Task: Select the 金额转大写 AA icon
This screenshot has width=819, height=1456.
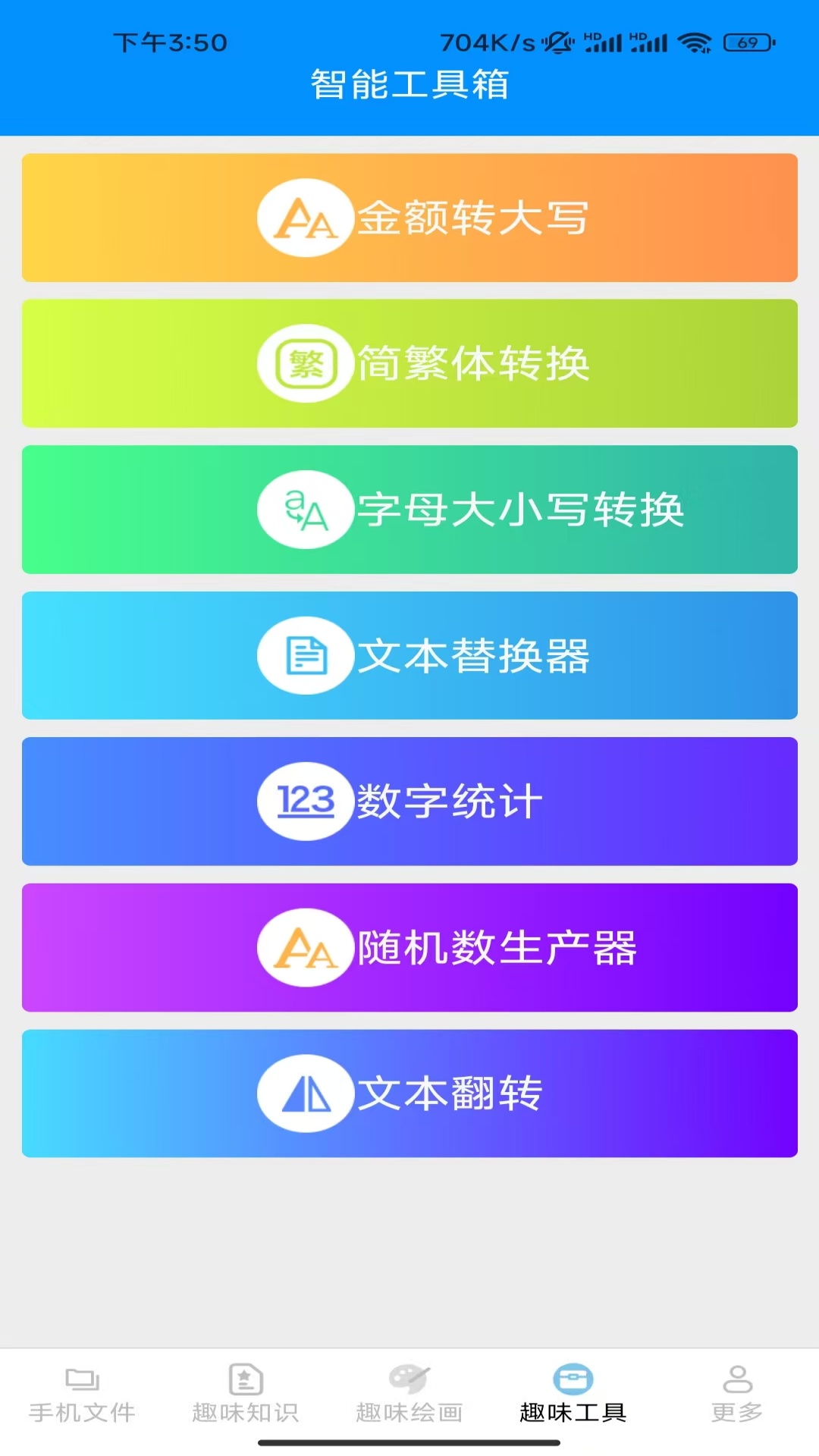Action: point(306,218)
